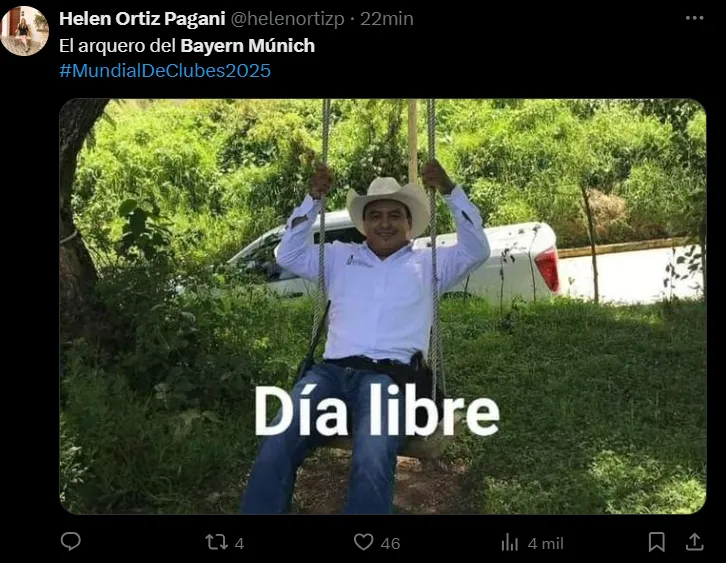View the tweet's analytics of 4 mil

(x=510, y=542)
